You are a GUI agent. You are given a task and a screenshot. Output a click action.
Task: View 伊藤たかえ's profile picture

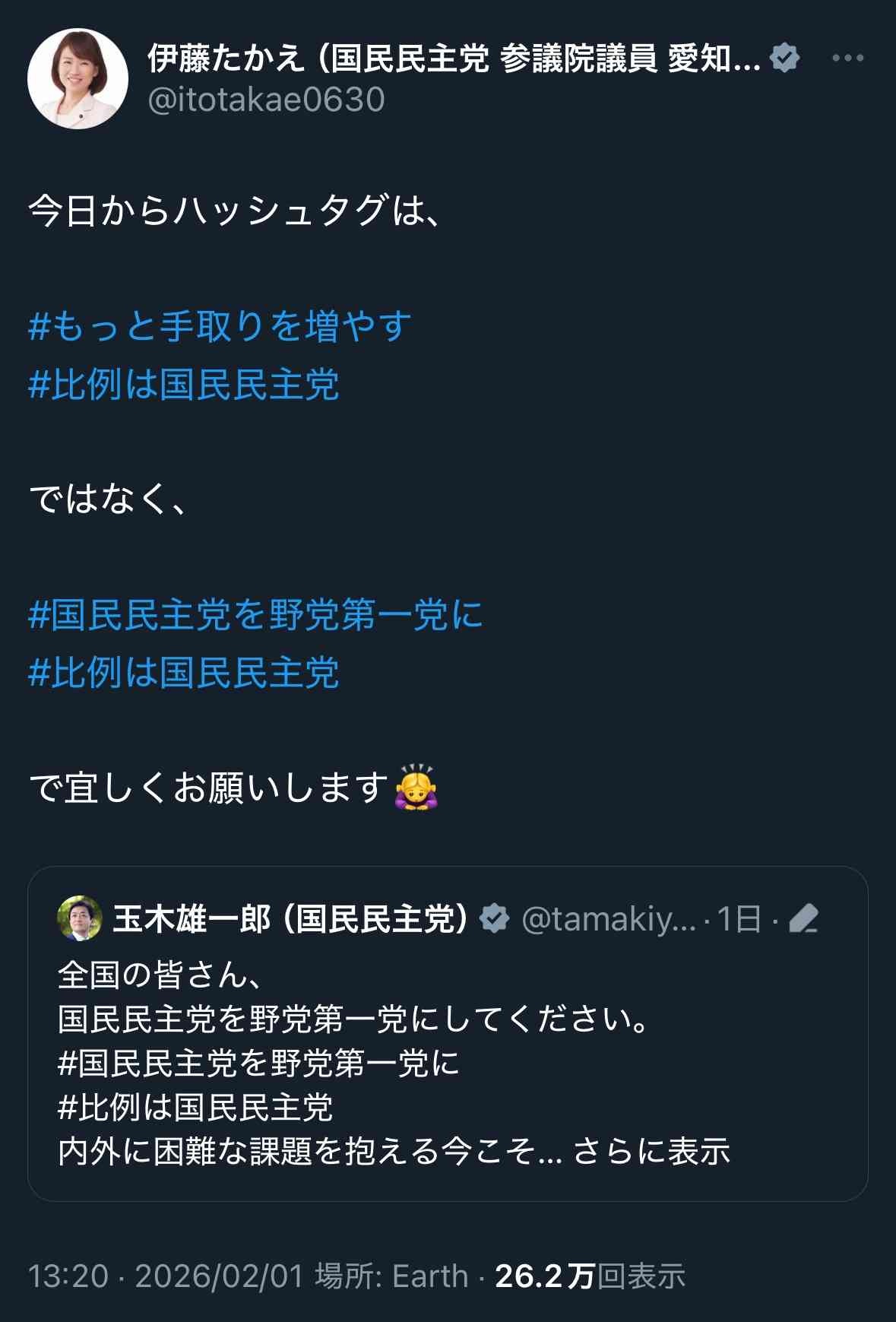(x=78, y=79)
